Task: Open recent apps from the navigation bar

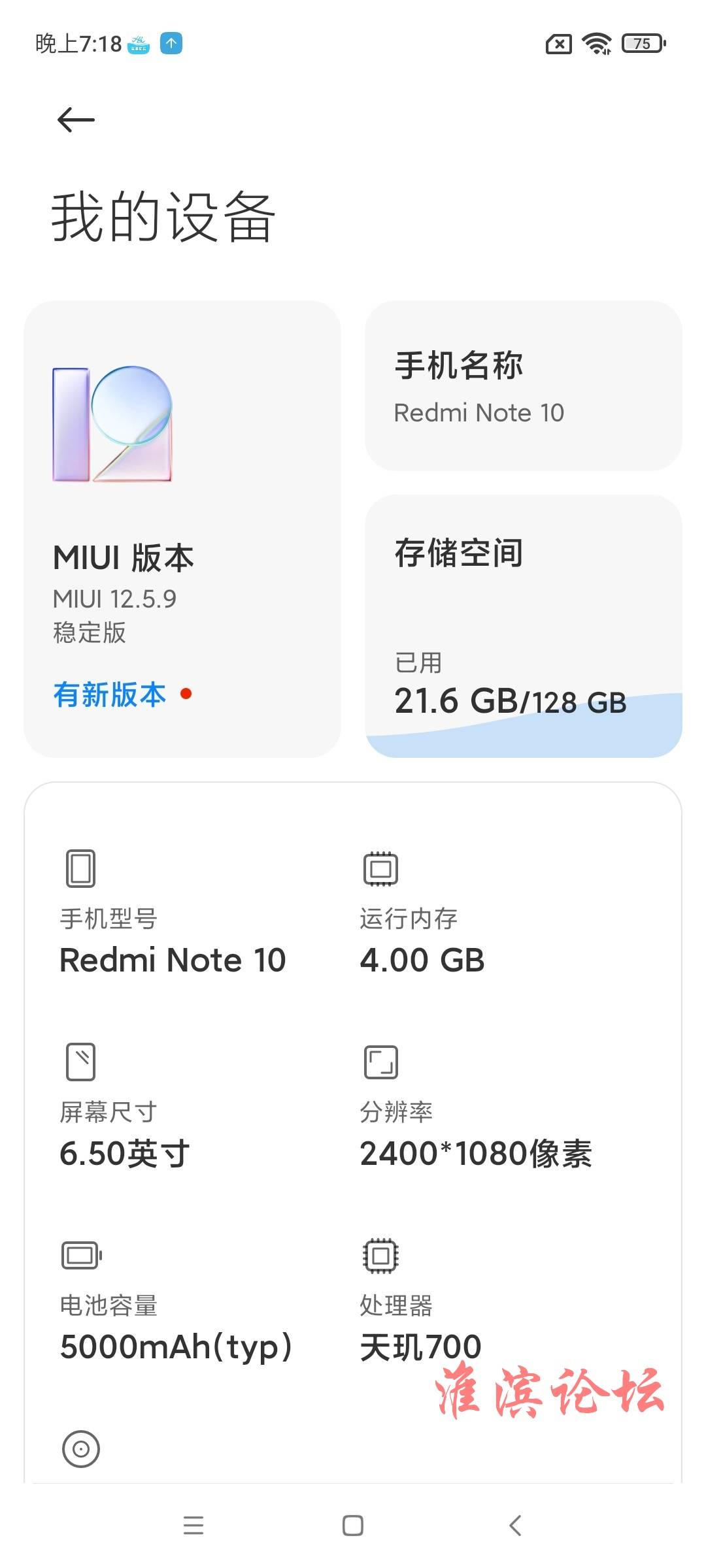Action: coord(193,1526)
